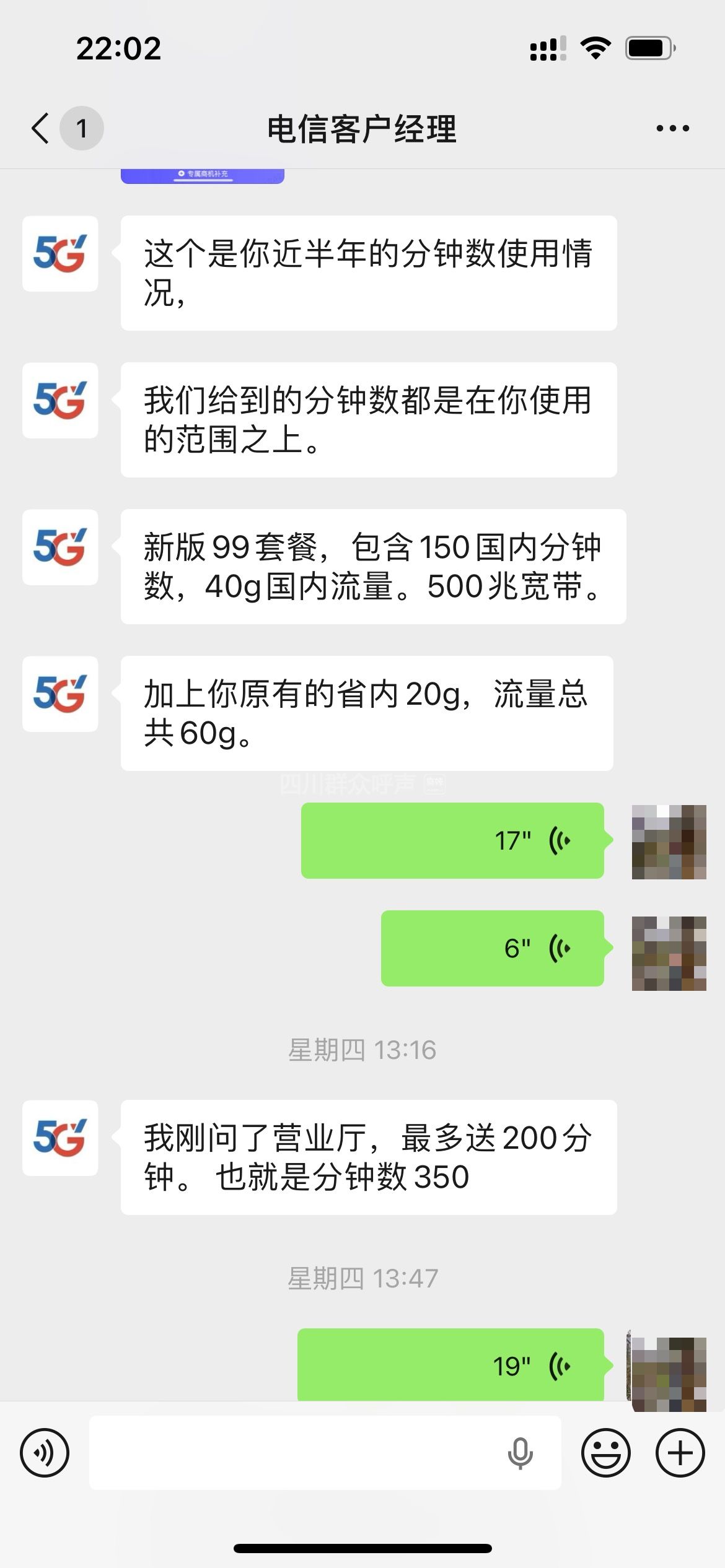725x1568 pixels.
Task: Play the 19-second voice message
Action: (450, 1365)
